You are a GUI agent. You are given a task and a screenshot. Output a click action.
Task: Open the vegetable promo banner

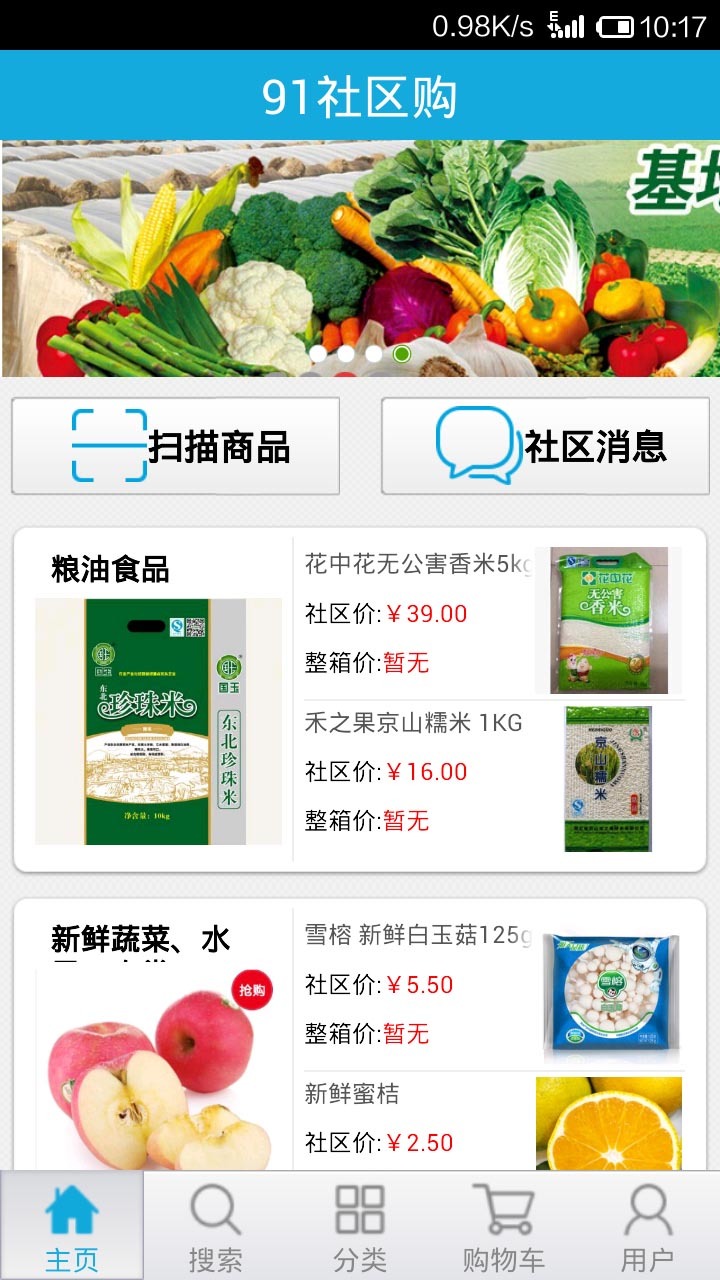360,258
